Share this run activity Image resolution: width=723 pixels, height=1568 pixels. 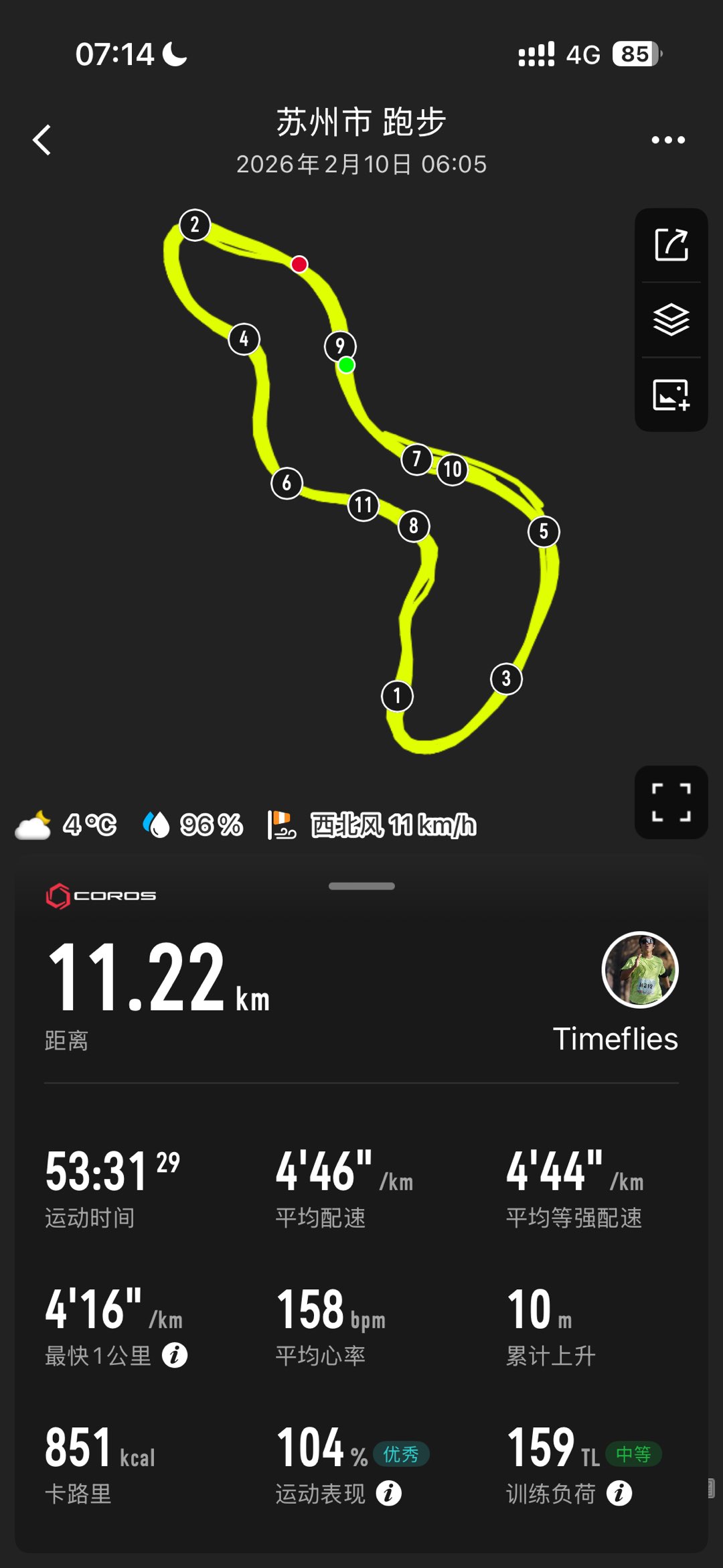[671, 245]
